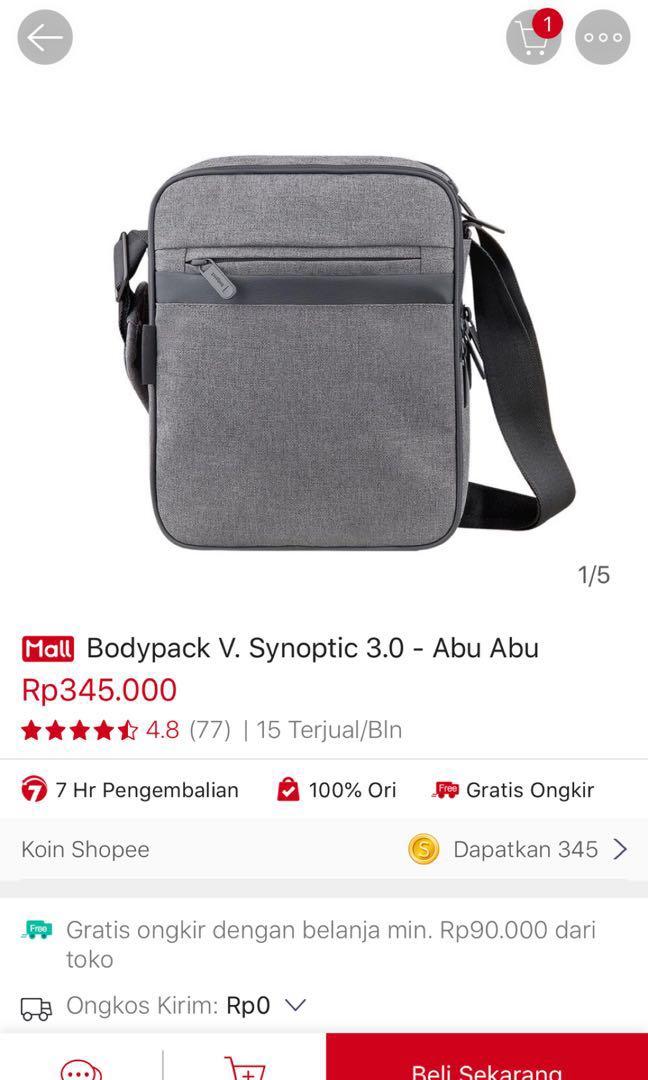Open the shopping cart
This screenshot has width=648, height=1080.
point(533,38)
